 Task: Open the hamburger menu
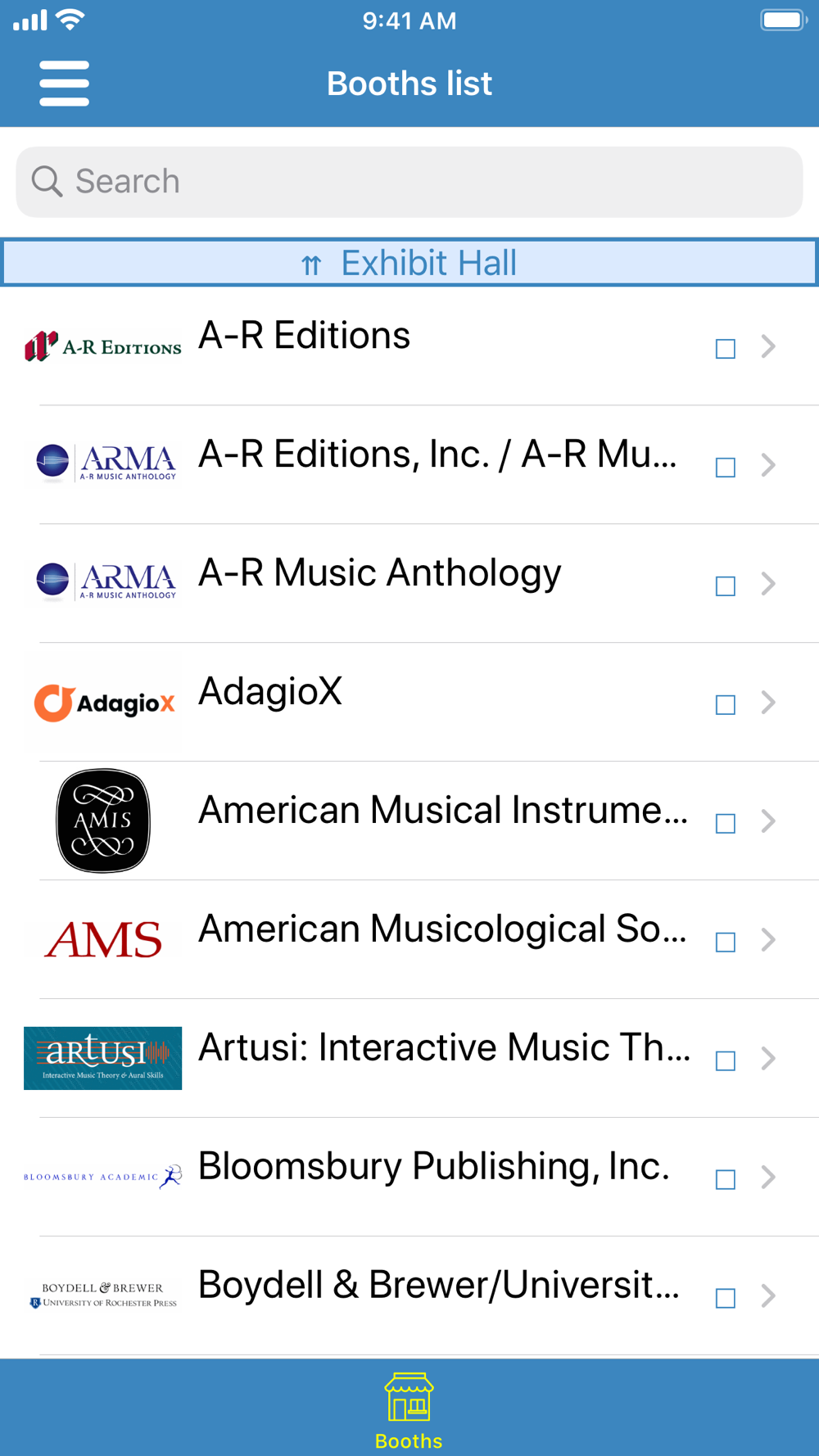(64, 84)
